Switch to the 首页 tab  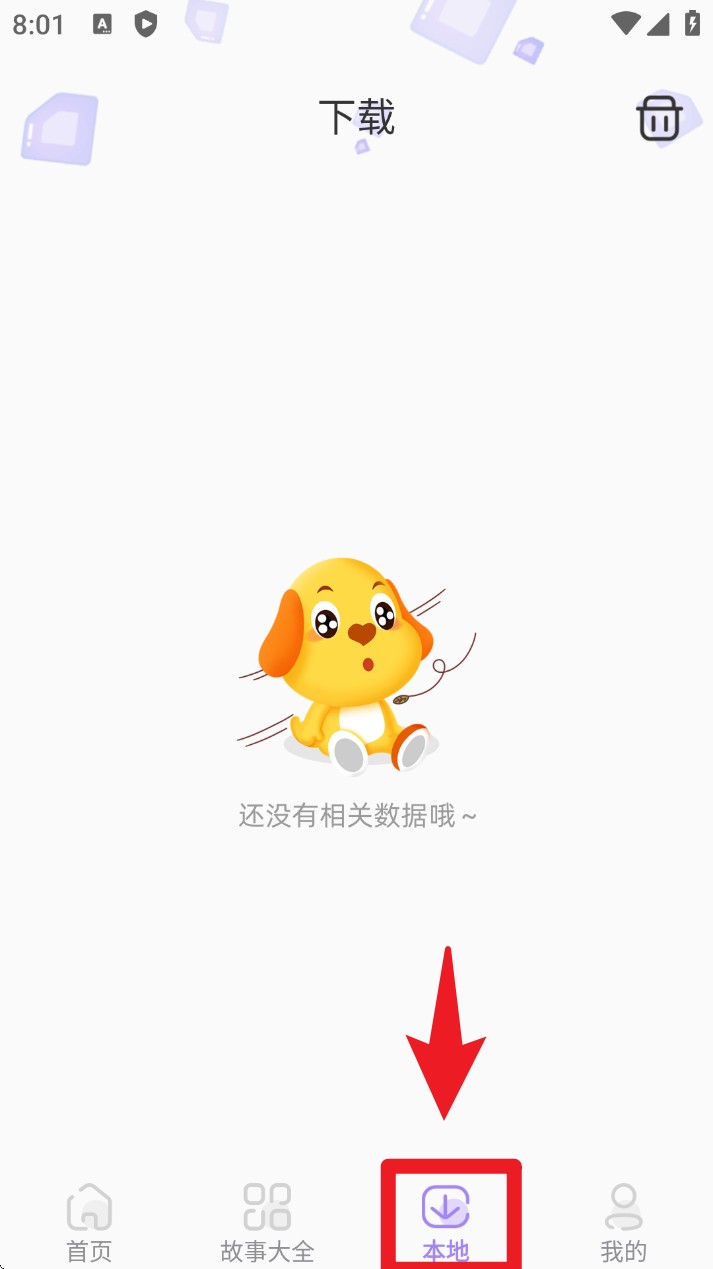coord(89,1220)
